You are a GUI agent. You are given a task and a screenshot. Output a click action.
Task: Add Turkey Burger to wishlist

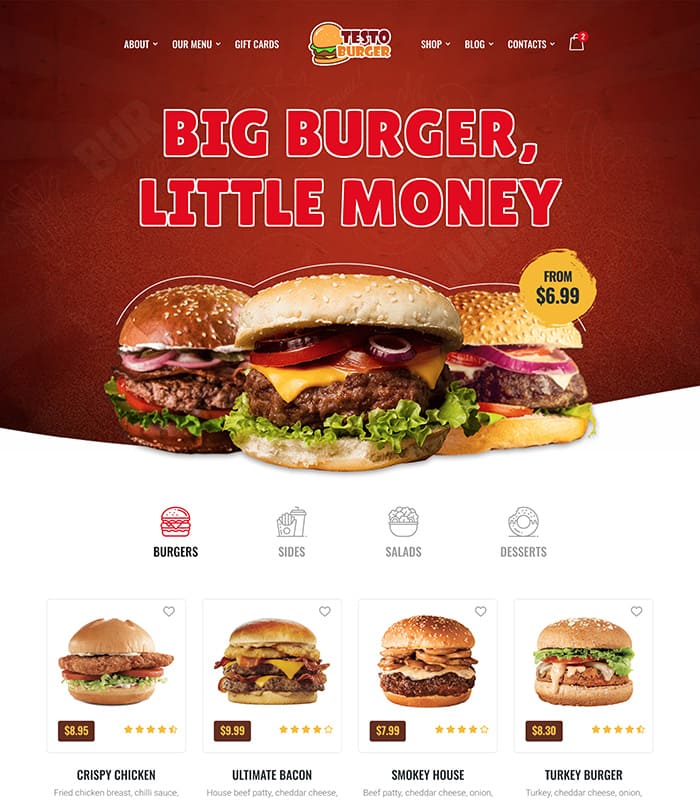(637, 611)
